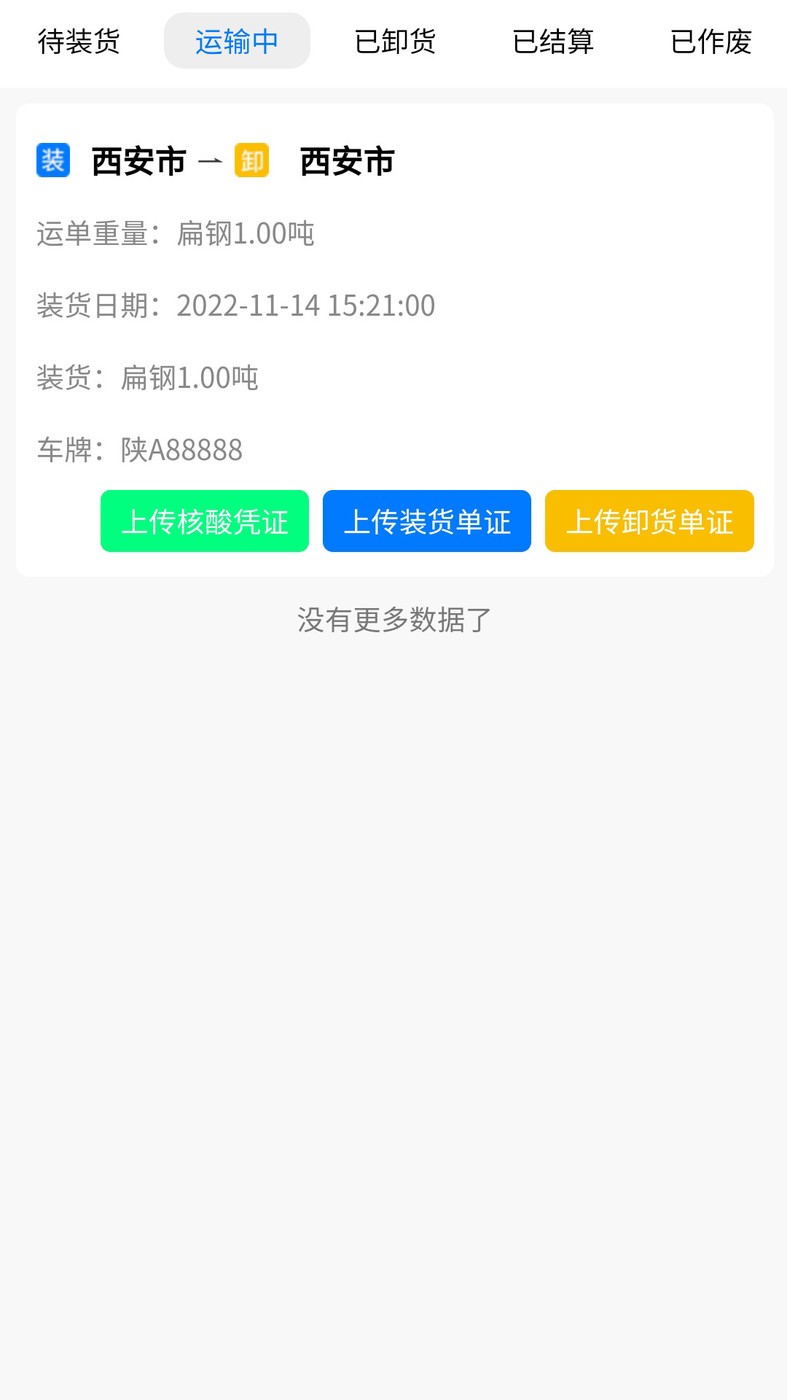
Task: Switch to the 已结算 tab
Action: (552, 42)
